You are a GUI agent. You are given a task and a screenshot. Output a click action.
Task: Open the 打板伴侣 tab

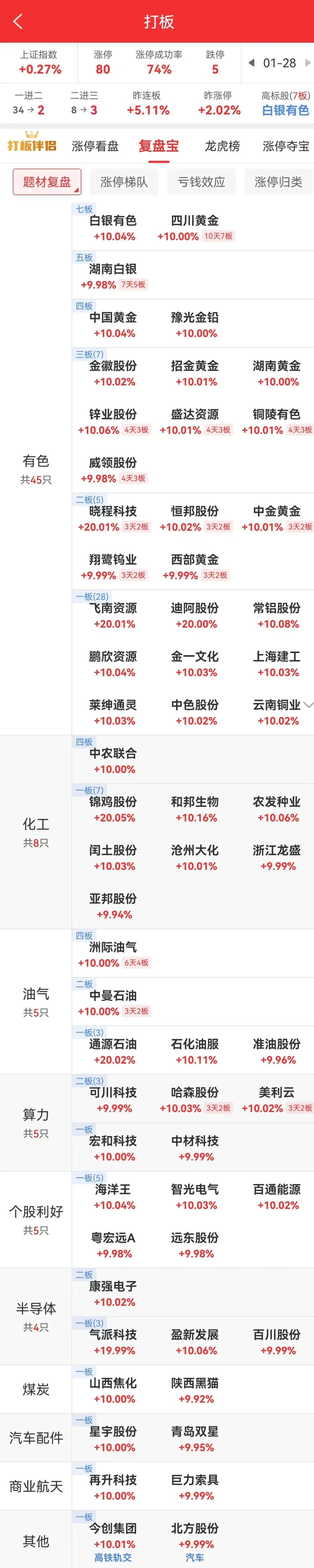tap(32, 145)
